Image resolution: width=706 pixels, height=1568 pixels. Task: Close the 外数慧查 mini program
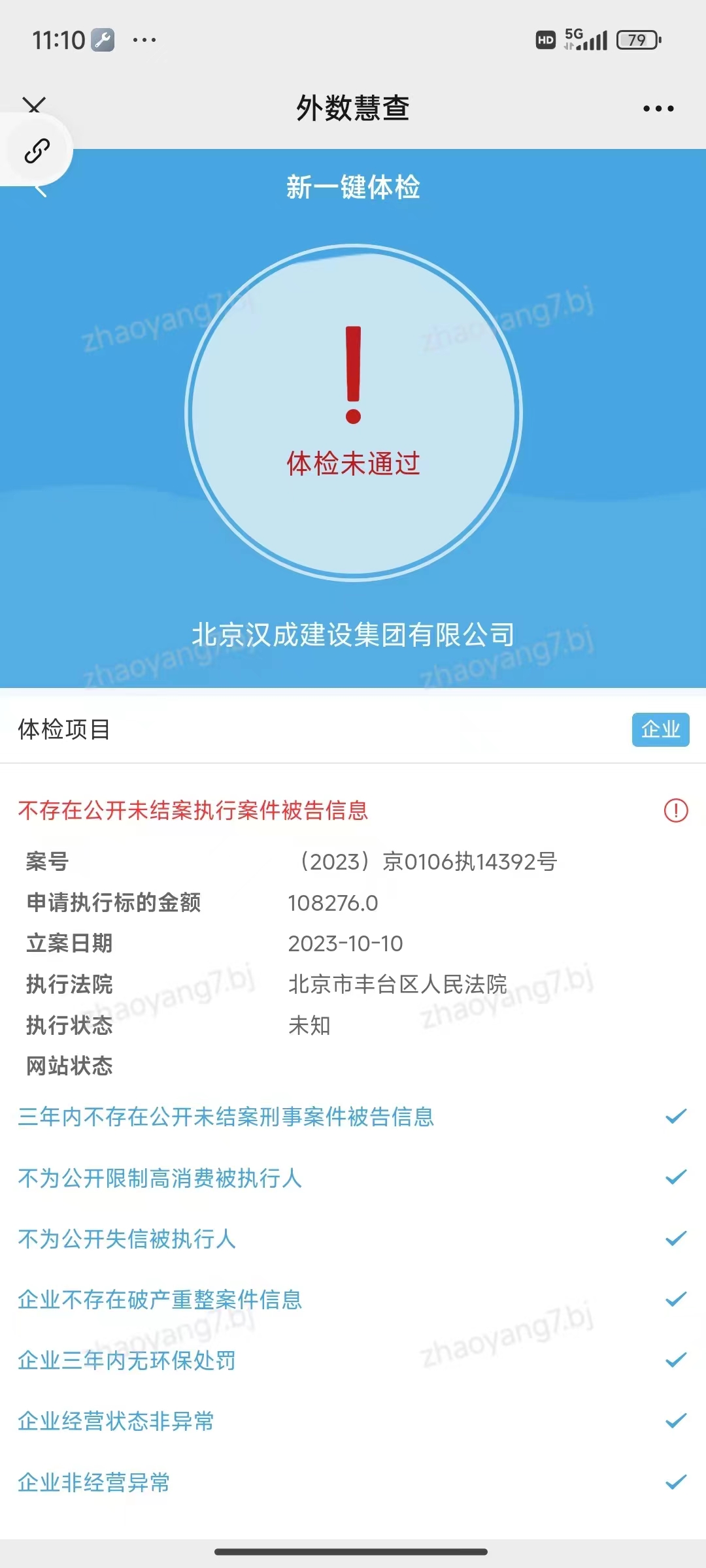pos(34,105)
